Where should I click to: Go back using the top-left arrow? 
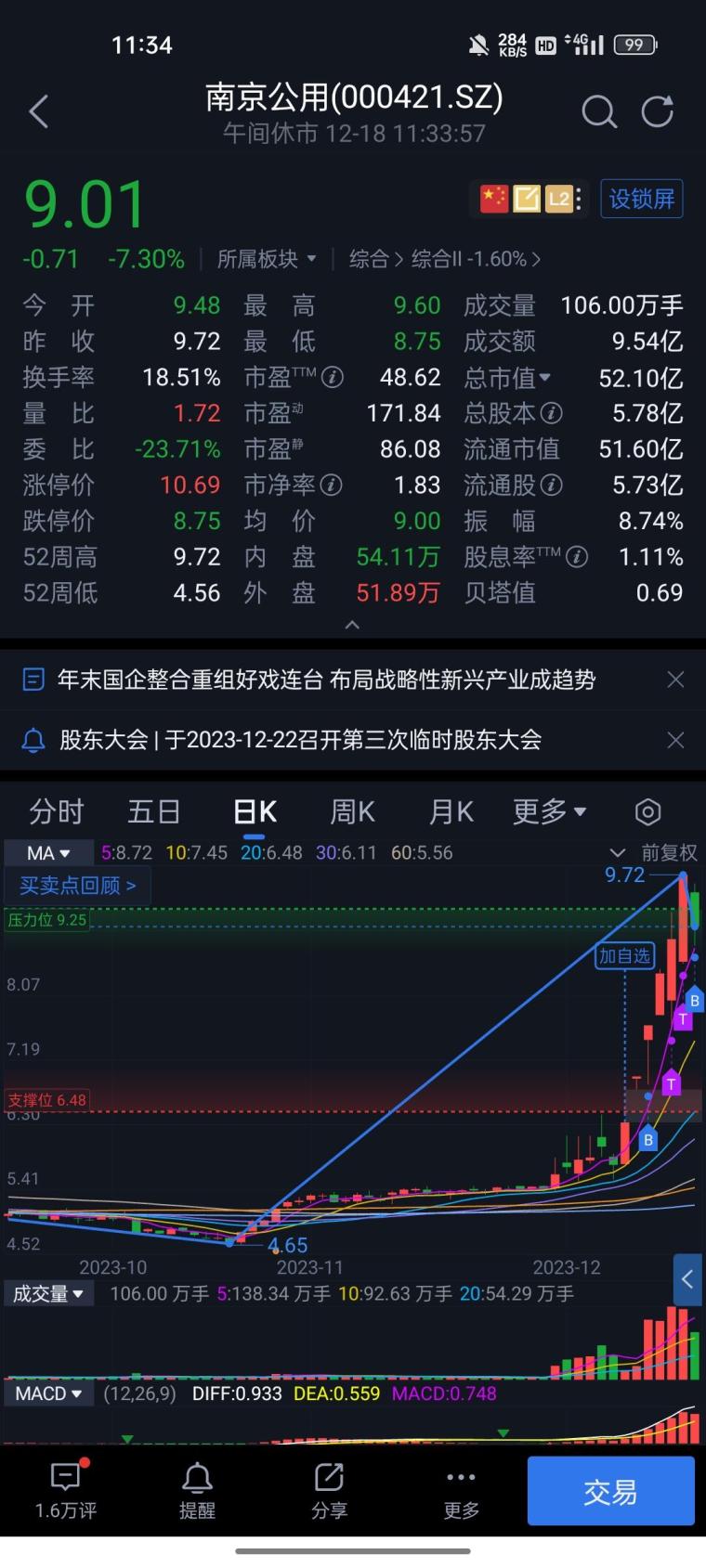38,112
